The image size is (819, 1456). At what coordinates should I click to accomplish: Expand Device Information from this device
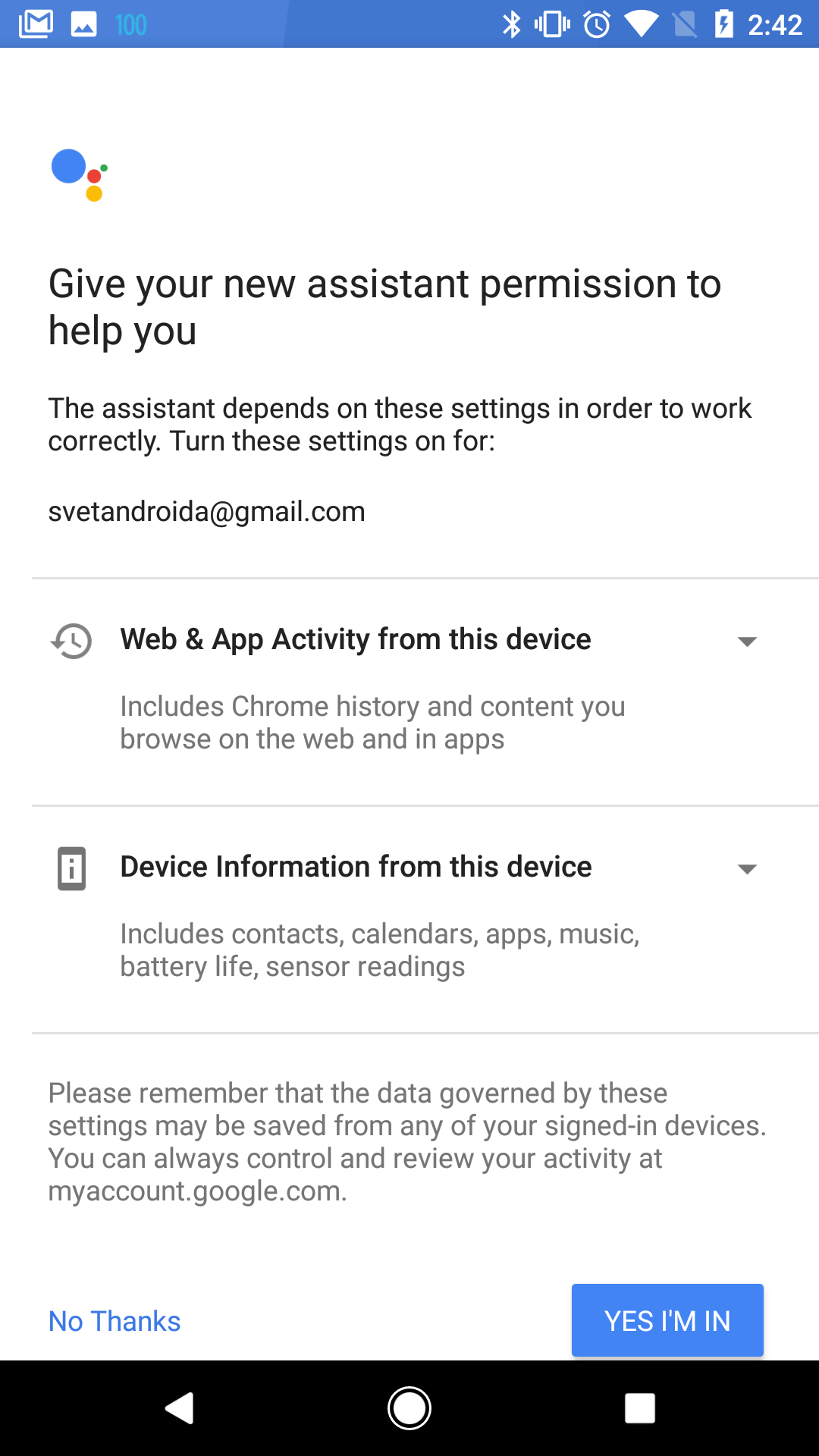point(747,869)
